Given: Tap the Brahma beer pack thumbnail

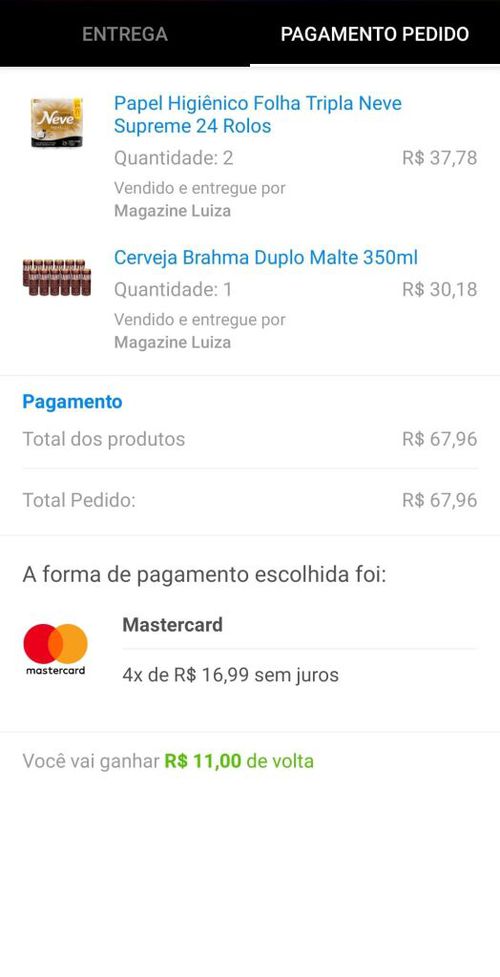Looking at the screenshot, I should coord(57,277).
